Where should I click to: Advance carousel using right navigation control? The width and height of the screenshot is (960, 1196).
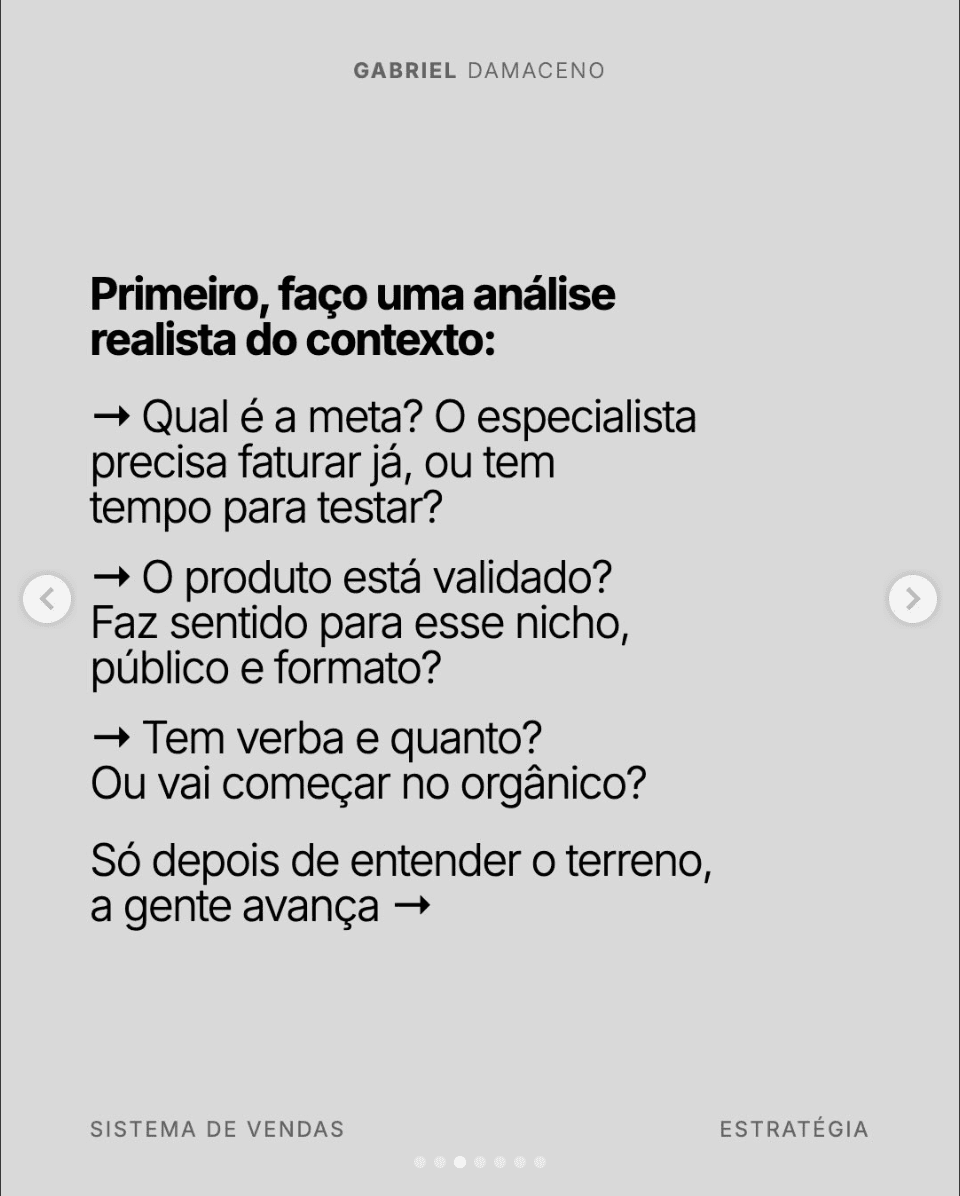point(912,598)
